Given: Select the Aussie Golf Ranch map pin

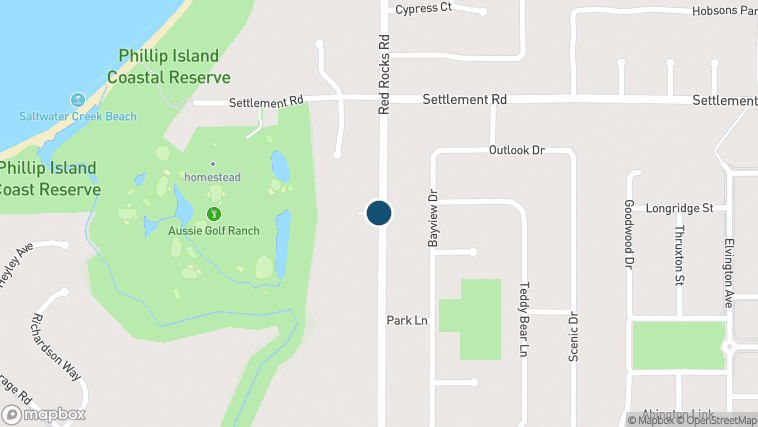Looking at the screenshot, I should (213, 214).
